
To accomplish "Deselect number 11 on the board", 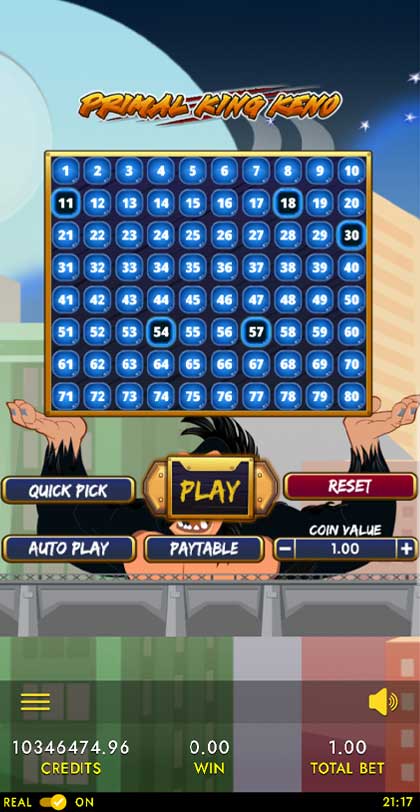I will [x=65, y=204].
